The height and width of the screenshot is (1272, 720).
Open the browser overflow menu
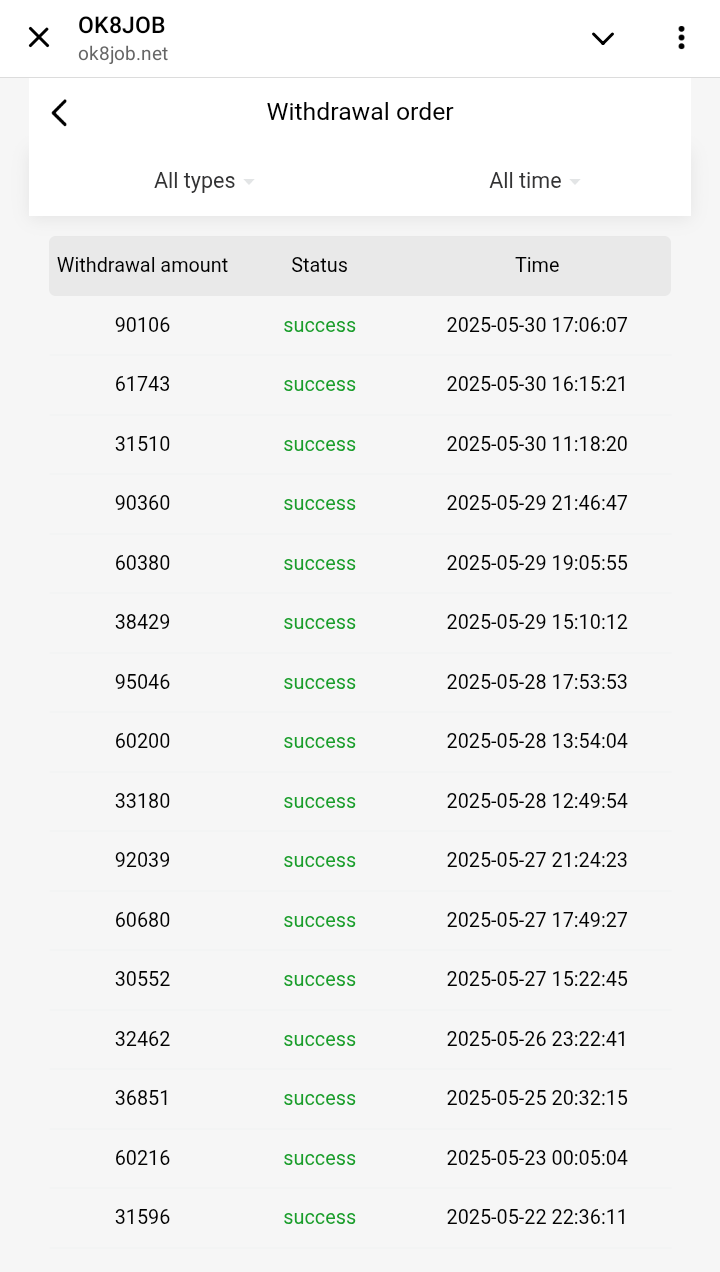click(681, 38)
